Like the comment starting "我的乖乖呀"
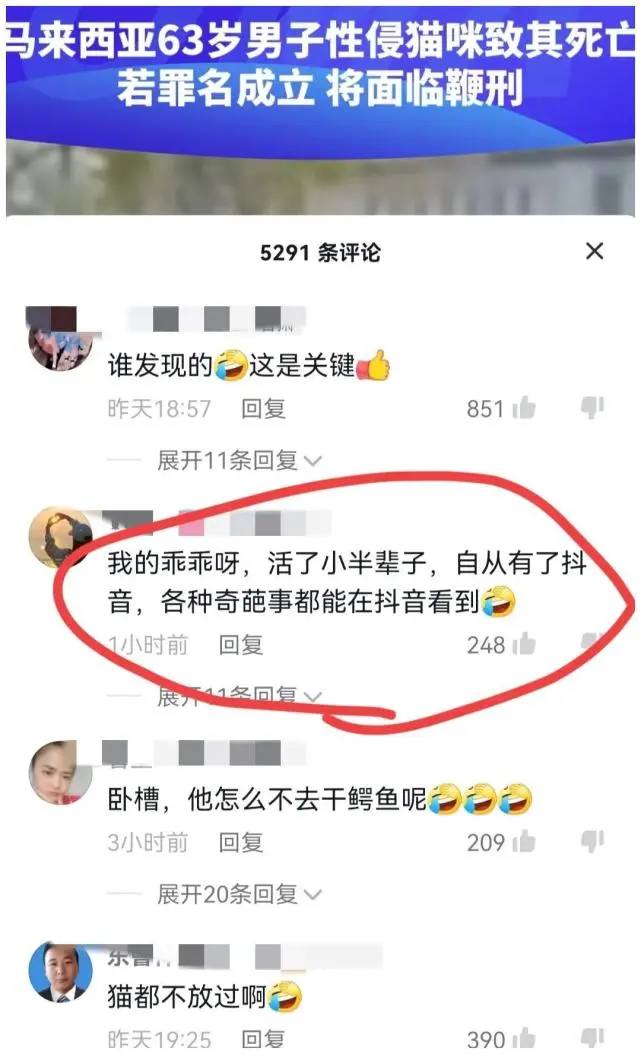641x1054 pixels. pos(524,645)
